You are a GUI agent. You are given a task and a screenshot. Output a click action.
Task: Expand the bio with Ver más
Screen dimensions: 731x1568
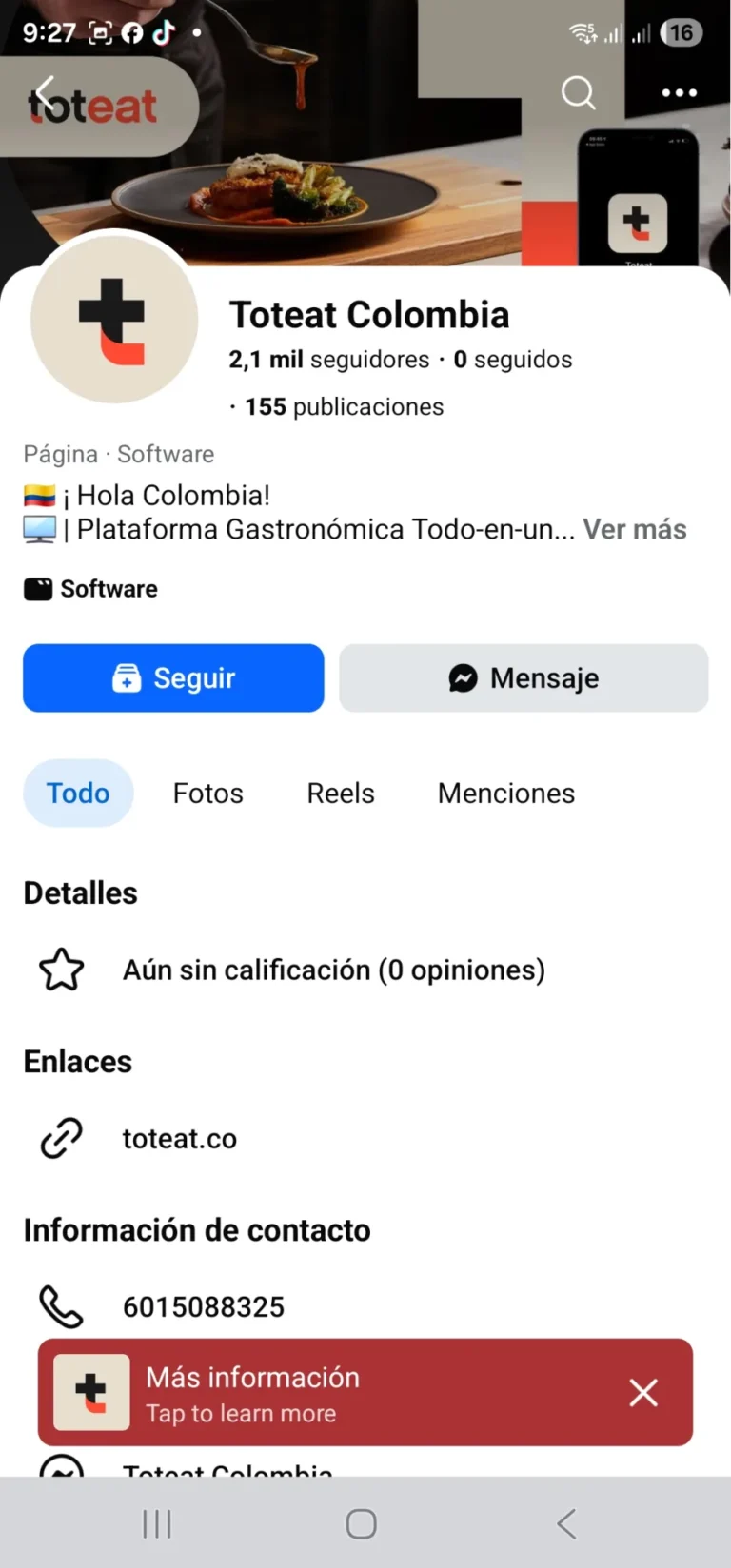pyautogui.click(x=634, y=529)
